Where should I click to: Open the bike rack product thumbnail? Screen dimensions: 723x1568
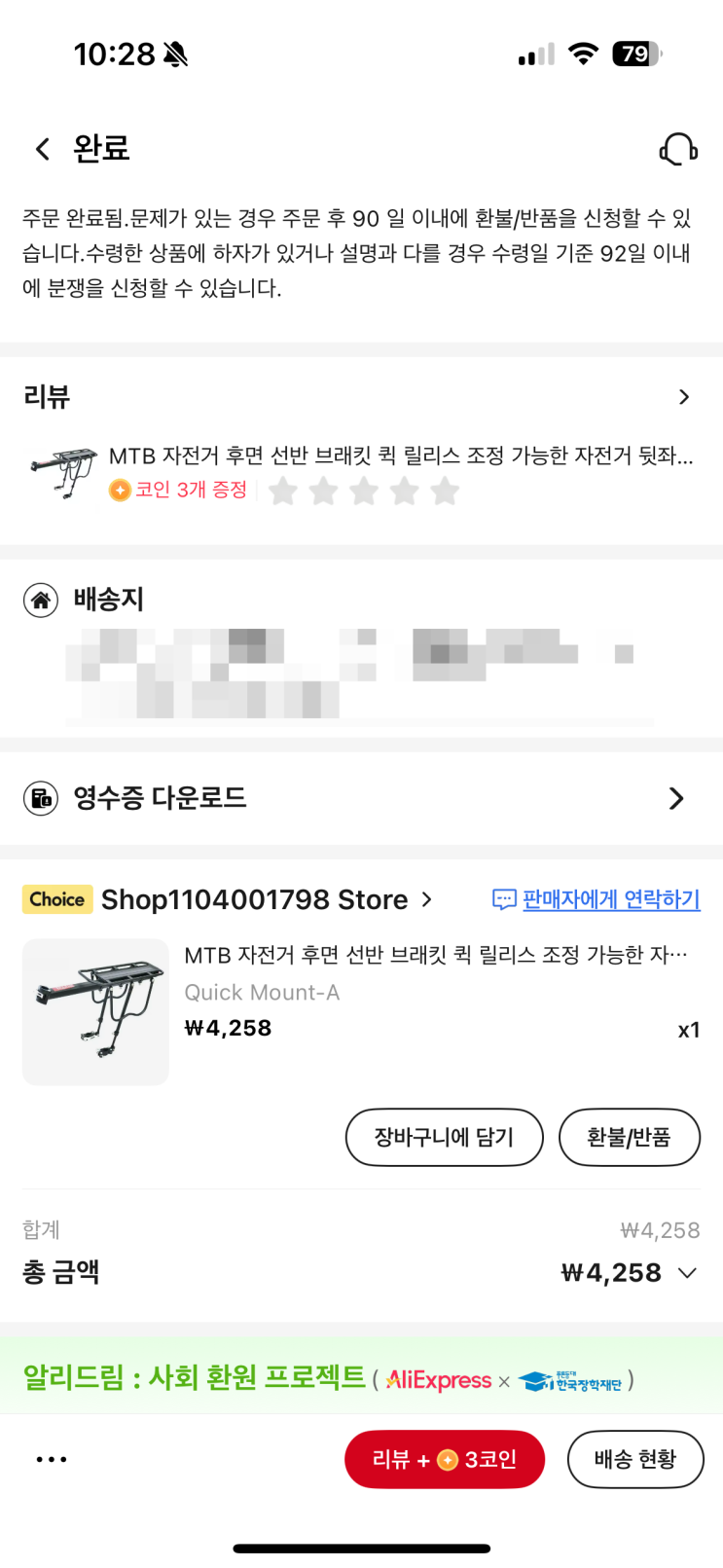click(x=95, y=1011)
